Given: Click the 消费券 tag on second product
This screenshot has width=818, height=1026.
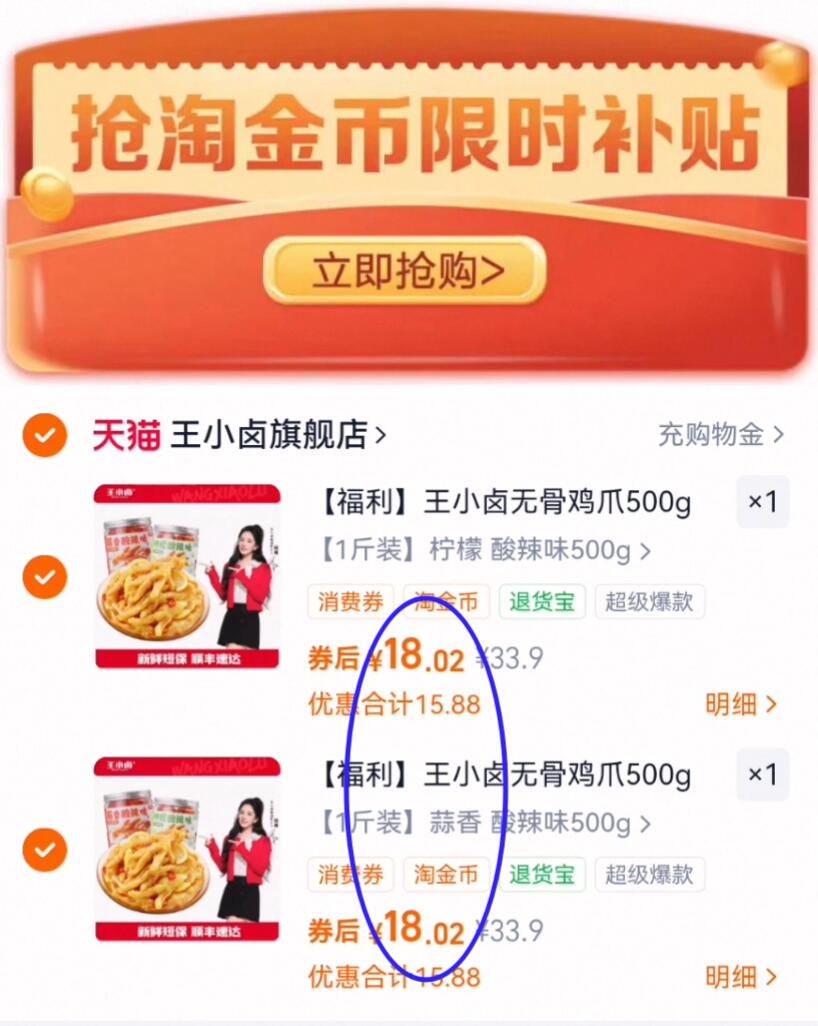Looking at the screenshot, I should [x=350, y=875].
